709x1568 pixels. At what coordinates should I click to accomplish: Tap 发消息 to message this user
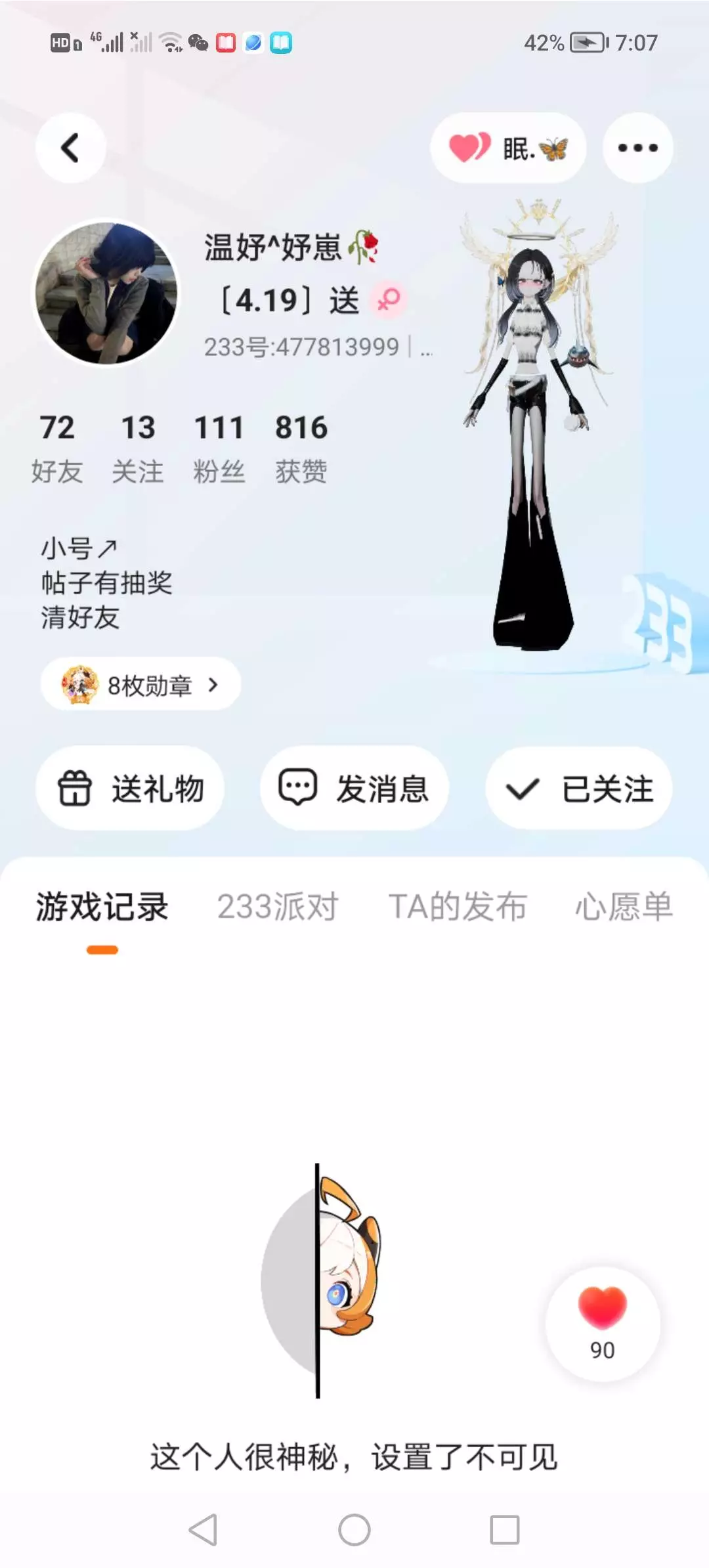tap(354, 788)
